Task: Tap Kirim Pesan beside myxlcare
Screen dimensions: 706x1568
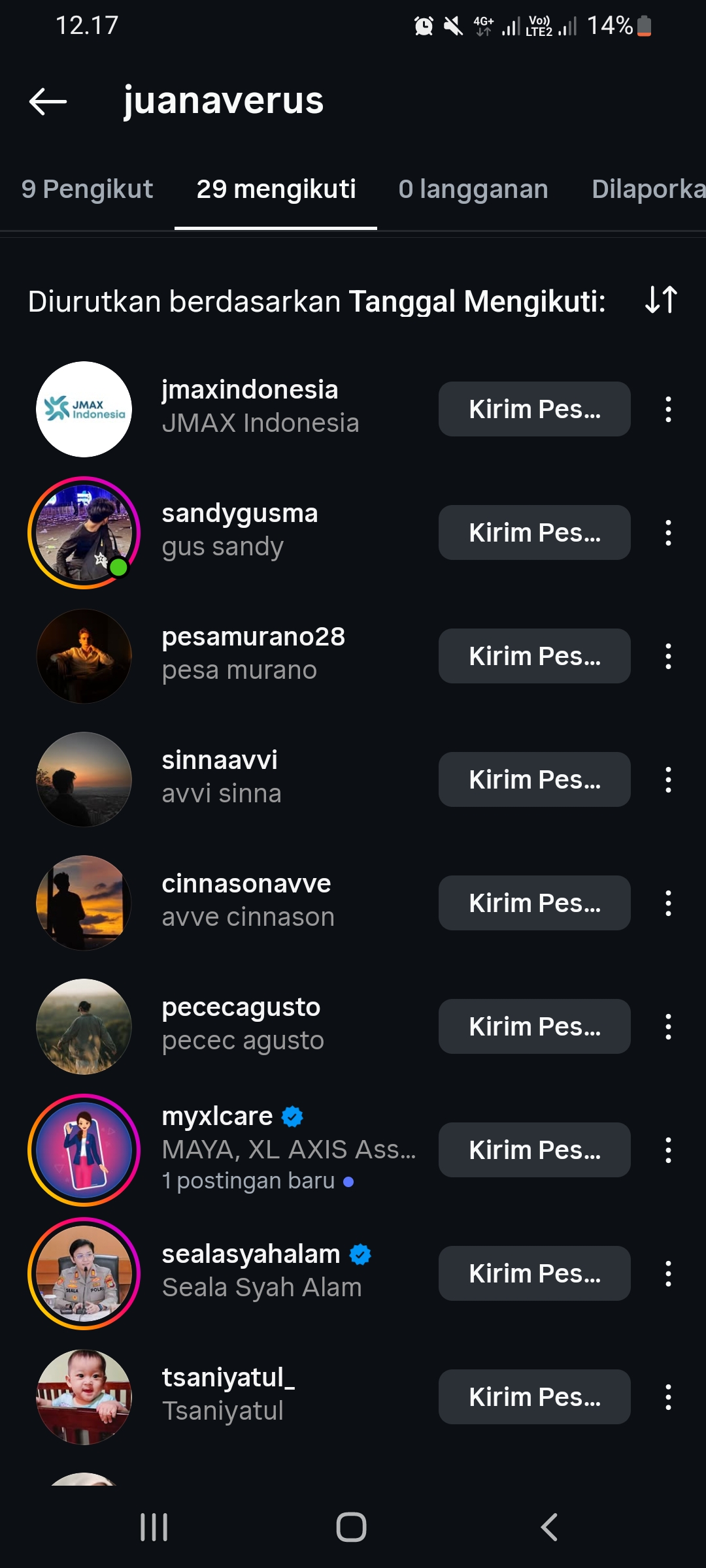Action: (x=534, y=1150)
